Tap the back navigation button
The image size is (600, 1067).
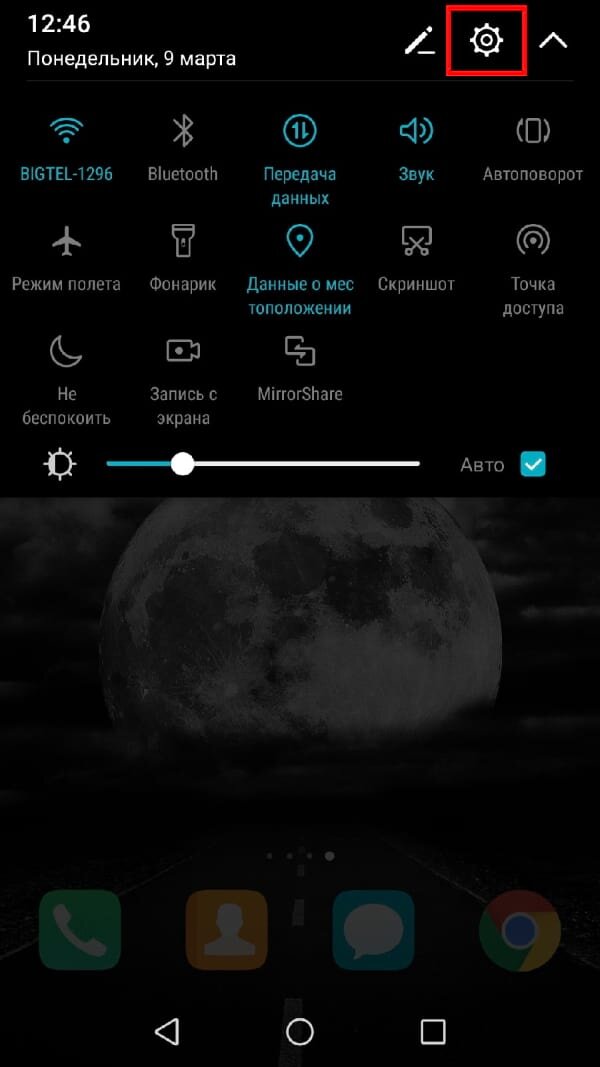click(167, 1031)
